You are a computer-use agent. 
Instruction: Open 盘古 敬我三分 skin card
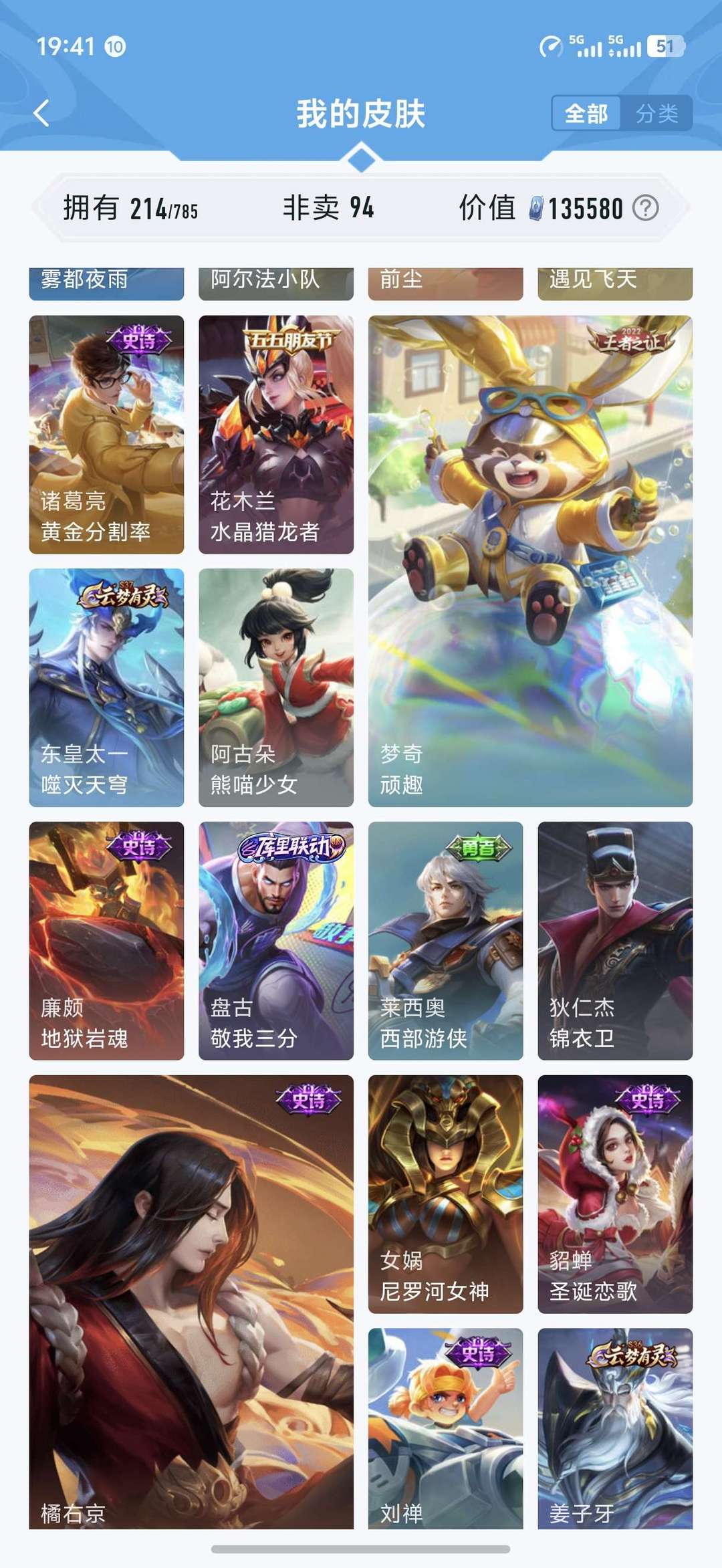tap(276, 941)
